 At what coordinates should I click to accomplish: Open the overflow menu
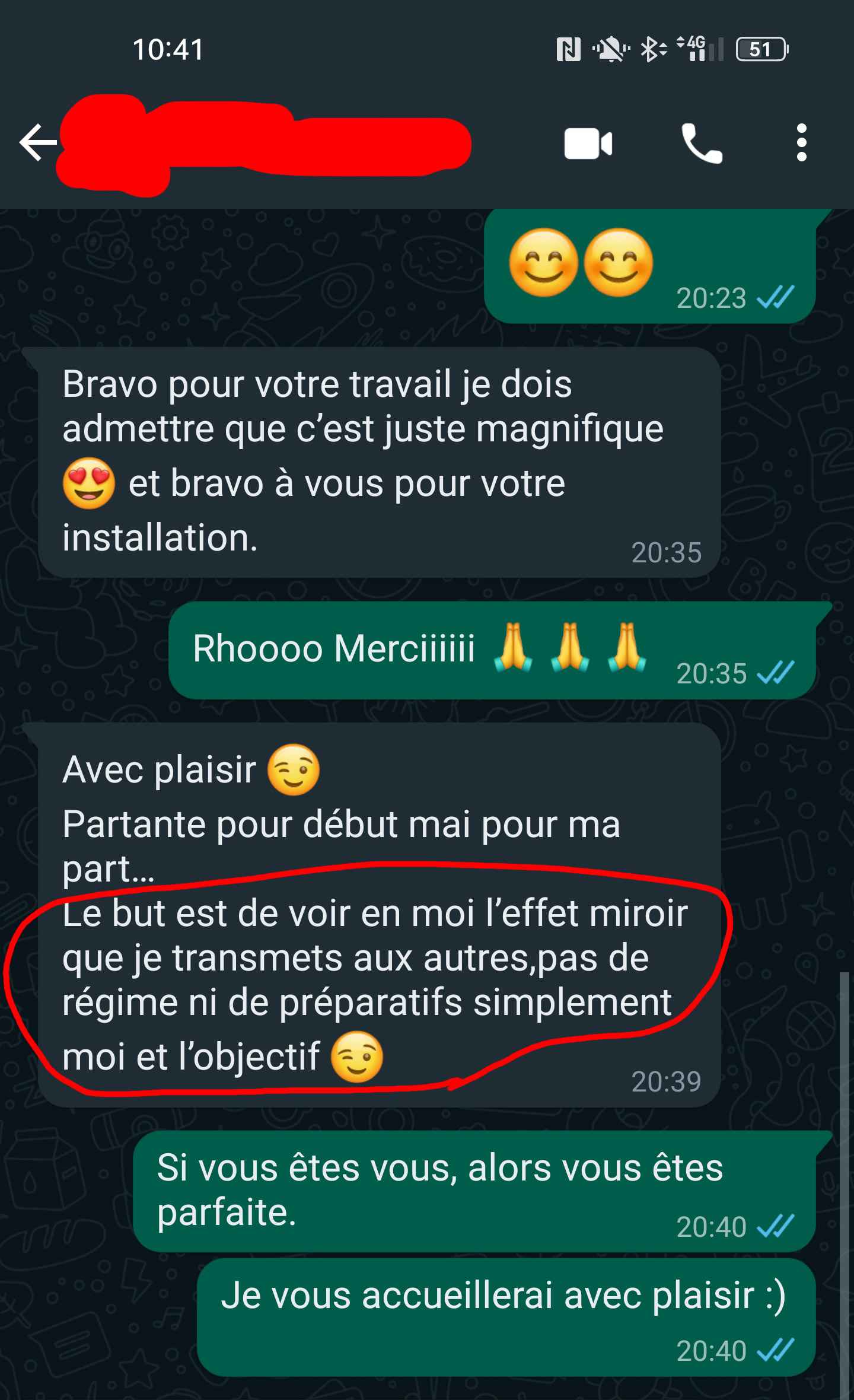(801, 143)
